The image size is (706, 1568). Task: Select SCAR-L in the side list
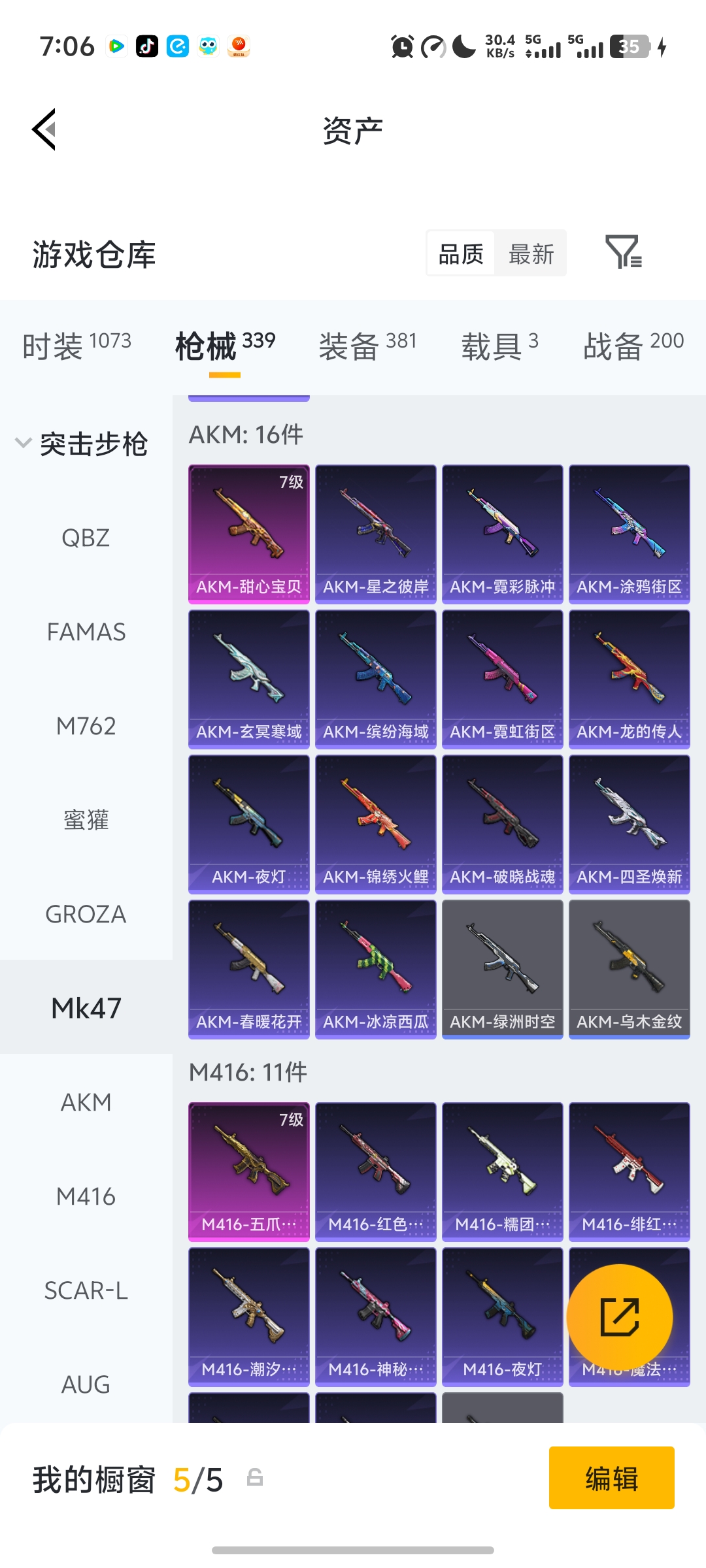point(86,1291)
